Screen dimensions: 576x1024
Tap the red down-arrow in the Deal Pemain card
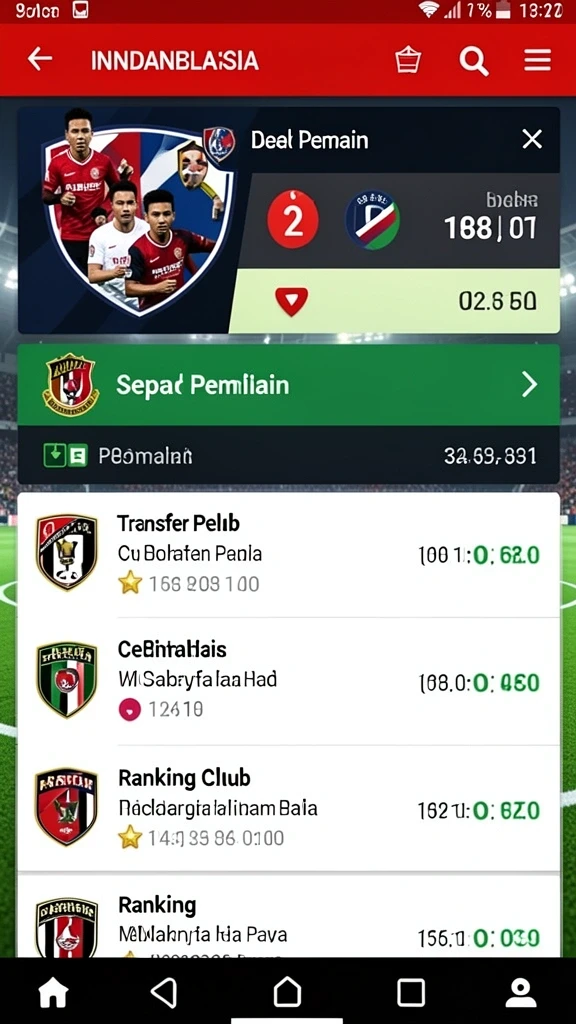tap(291, 302)
